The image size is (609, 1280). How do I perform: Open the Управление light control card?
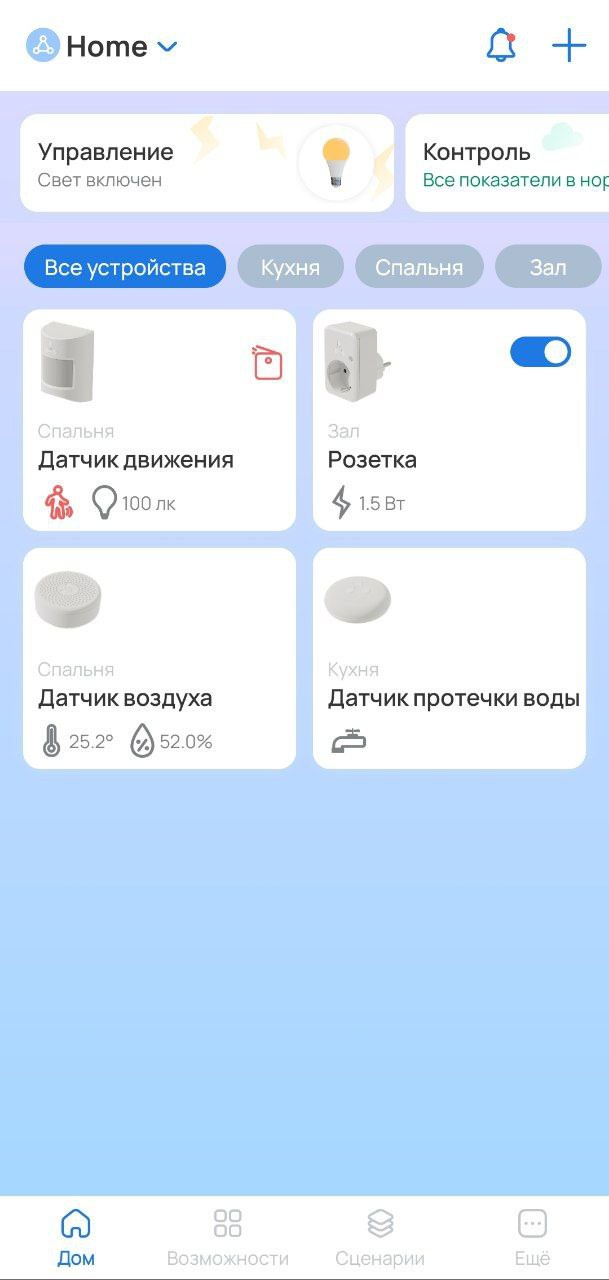(x=207, y=163)
